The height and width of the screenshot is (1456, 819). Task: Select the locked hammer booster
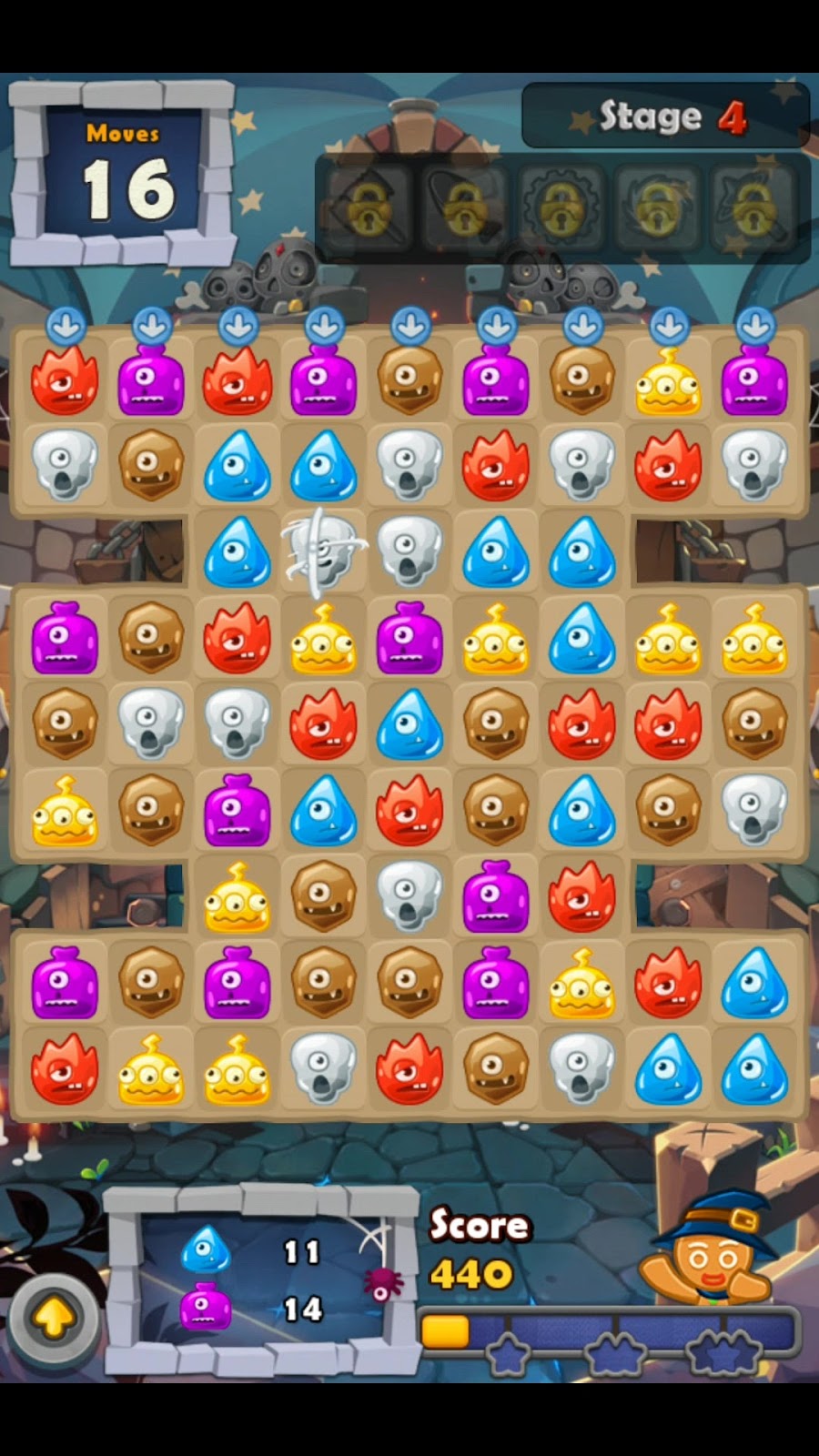point(369,208)
